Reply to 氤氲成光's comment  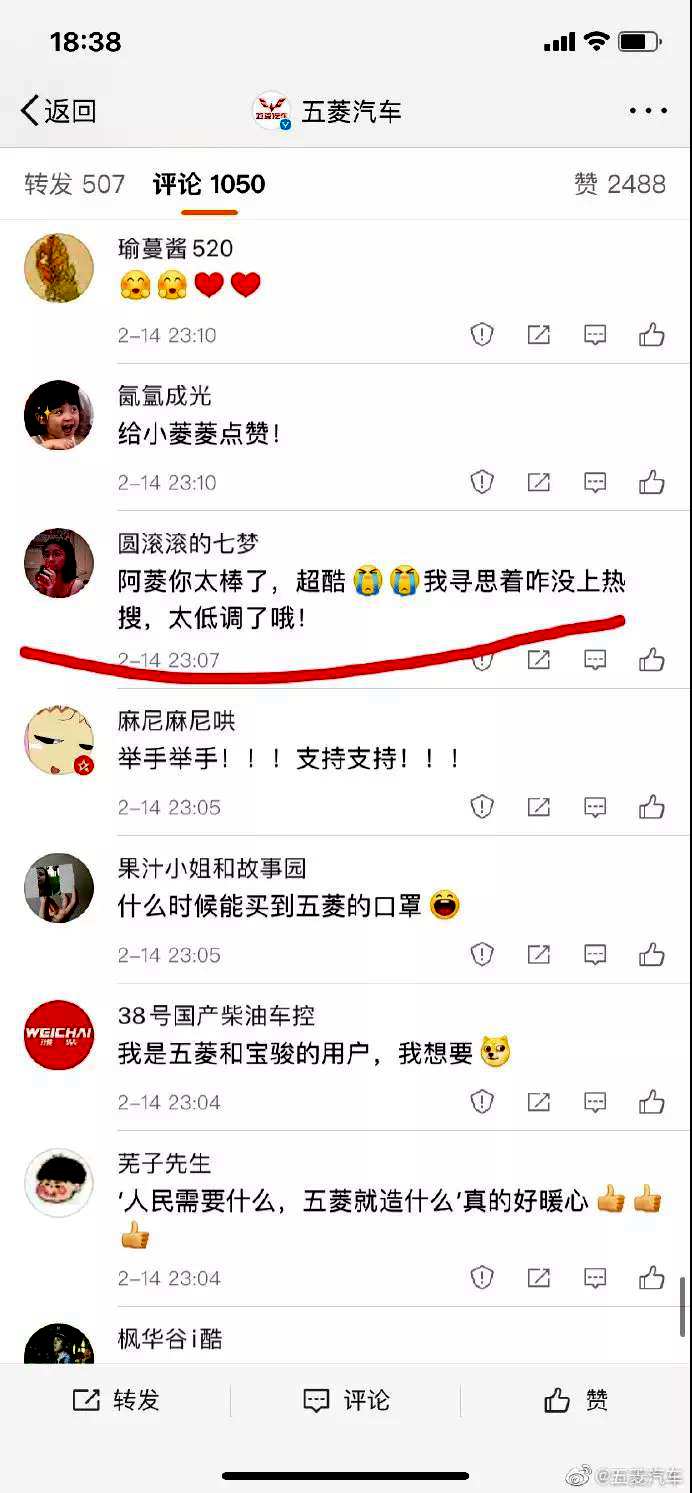[x=595, y=483]
